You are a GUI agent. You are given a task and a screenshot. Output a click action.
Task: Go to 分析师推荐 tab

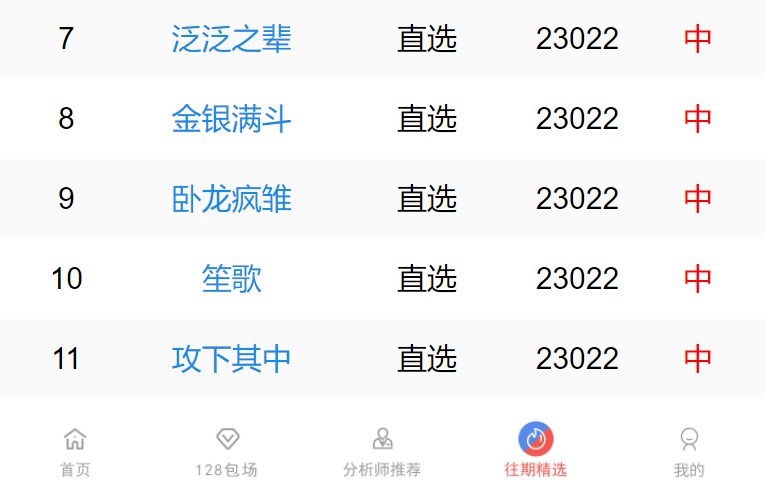tap(382, 451)
